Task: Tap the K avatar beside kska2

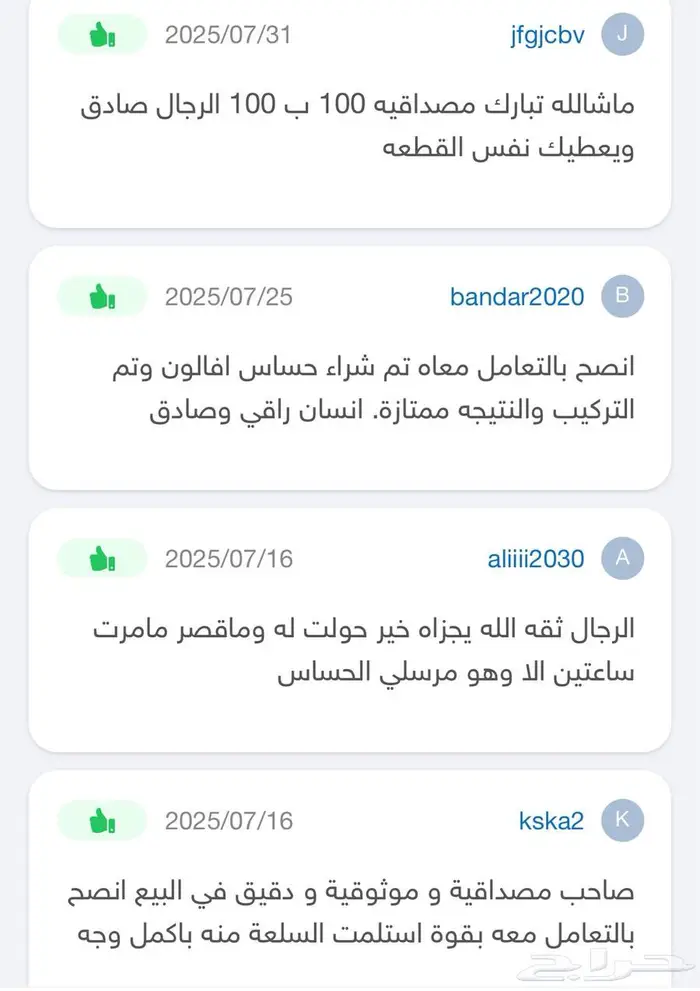Action: [622, 820]
